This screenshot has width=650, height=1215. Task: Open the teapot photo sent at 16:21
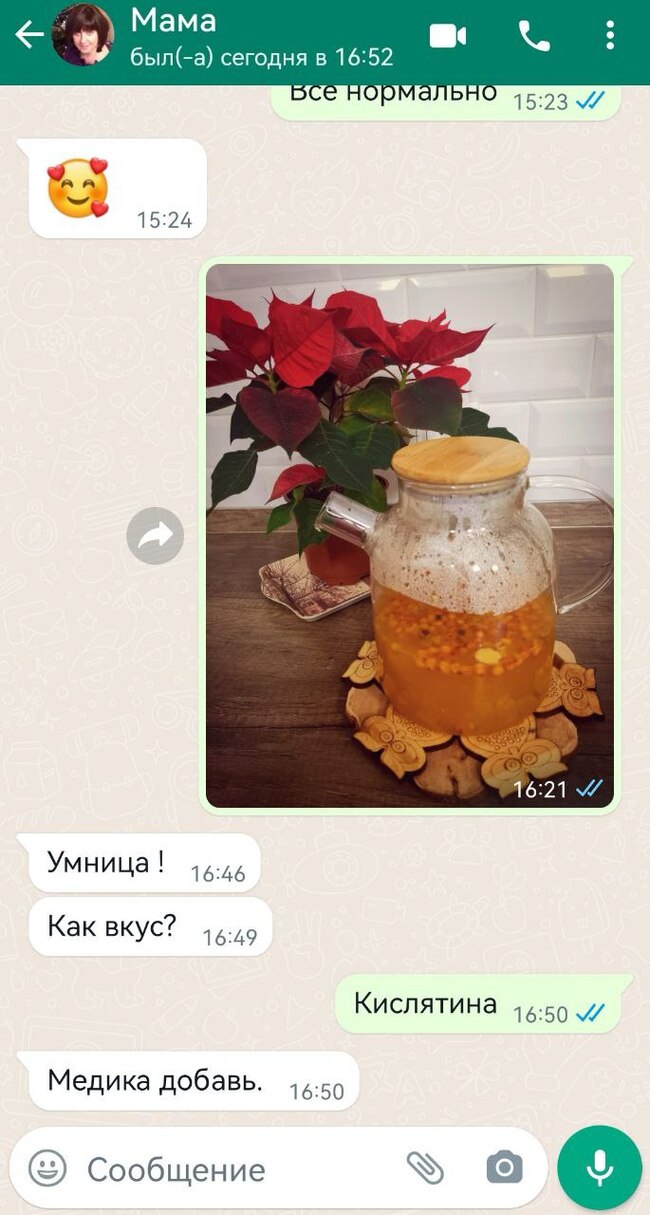tap(410, 536)
